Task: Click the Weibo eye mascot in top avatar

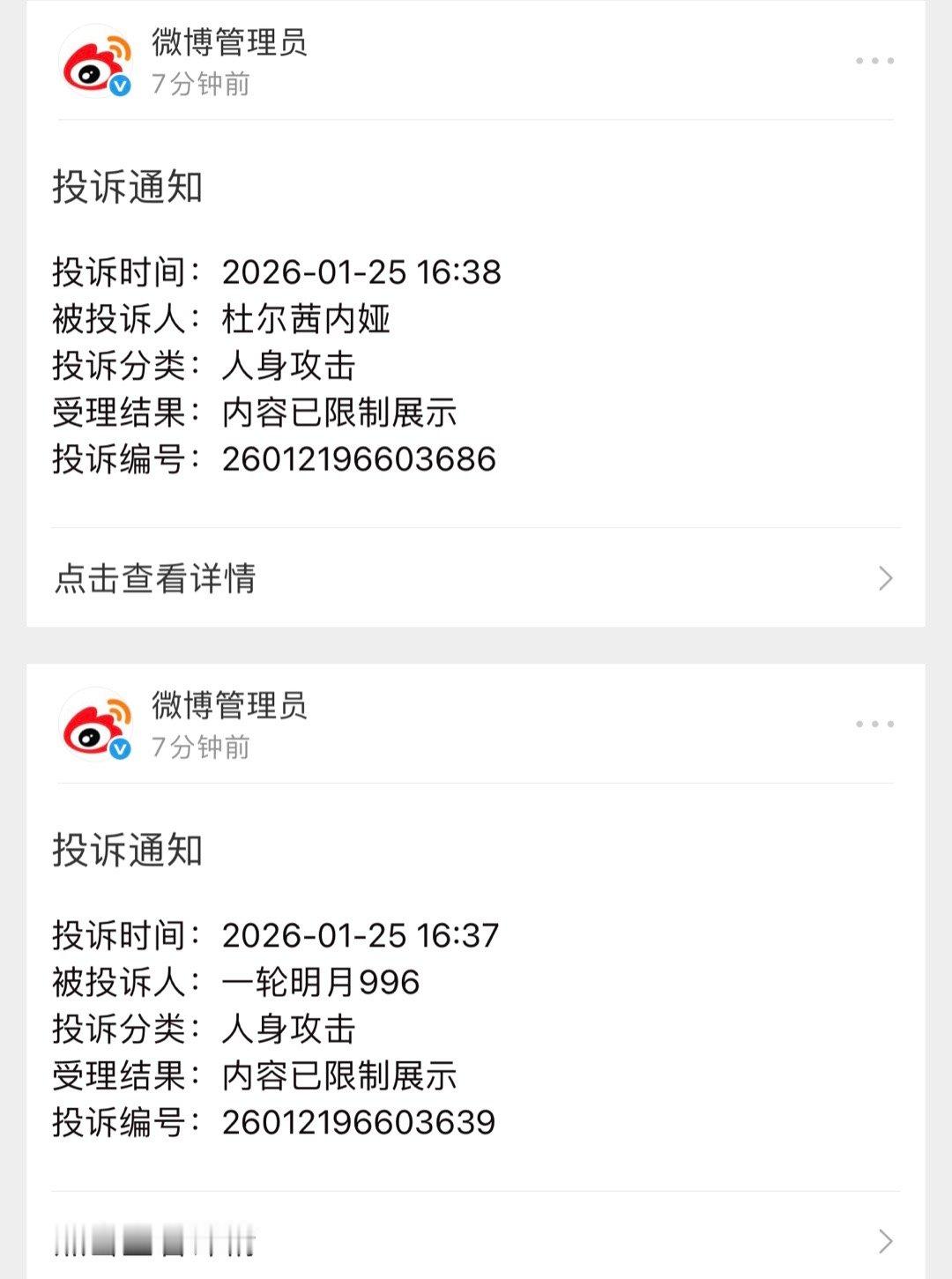Action: 91,72
